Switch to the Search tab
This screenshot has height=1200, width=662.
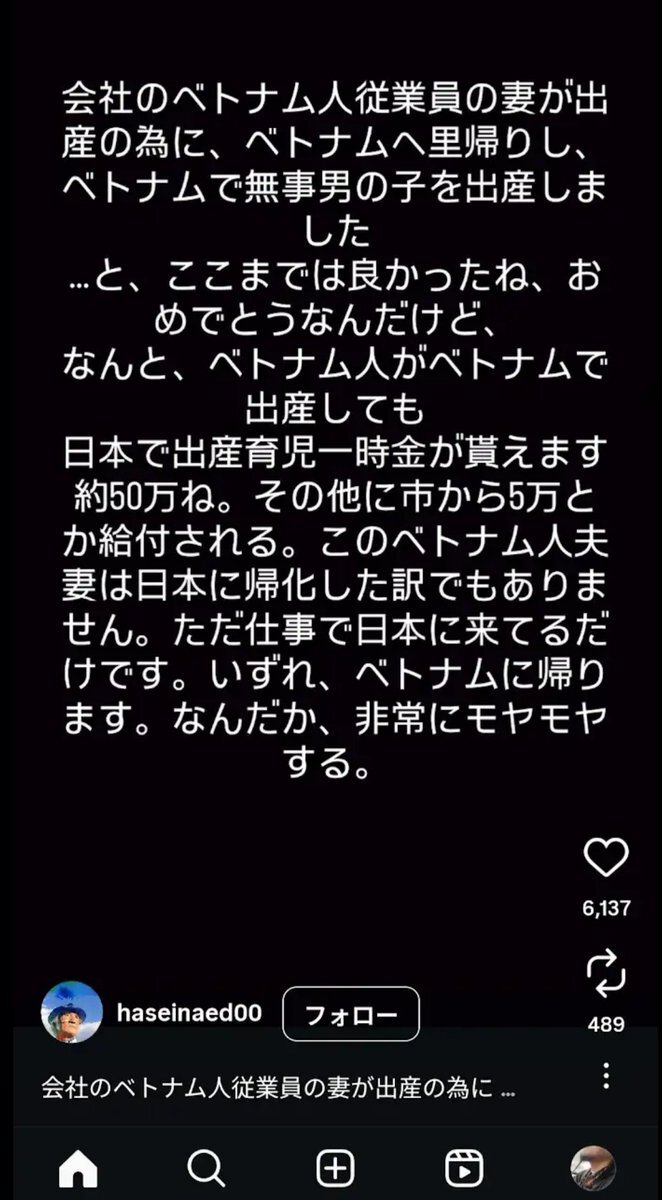pyautogui.click(x=205, y=1167)
